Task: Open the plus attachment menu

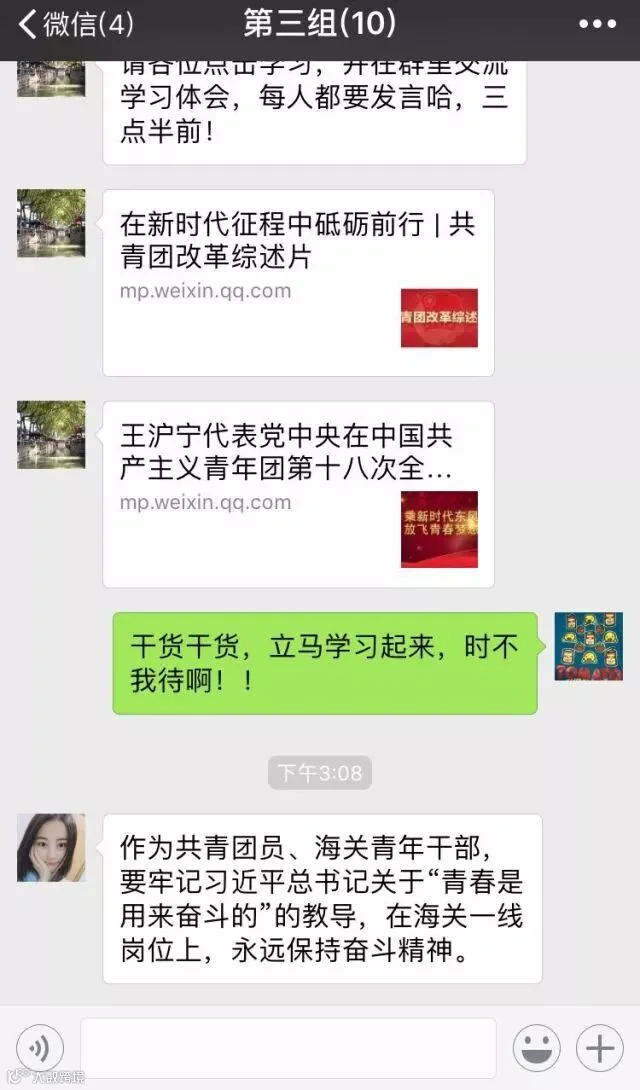Action: 600,1048
